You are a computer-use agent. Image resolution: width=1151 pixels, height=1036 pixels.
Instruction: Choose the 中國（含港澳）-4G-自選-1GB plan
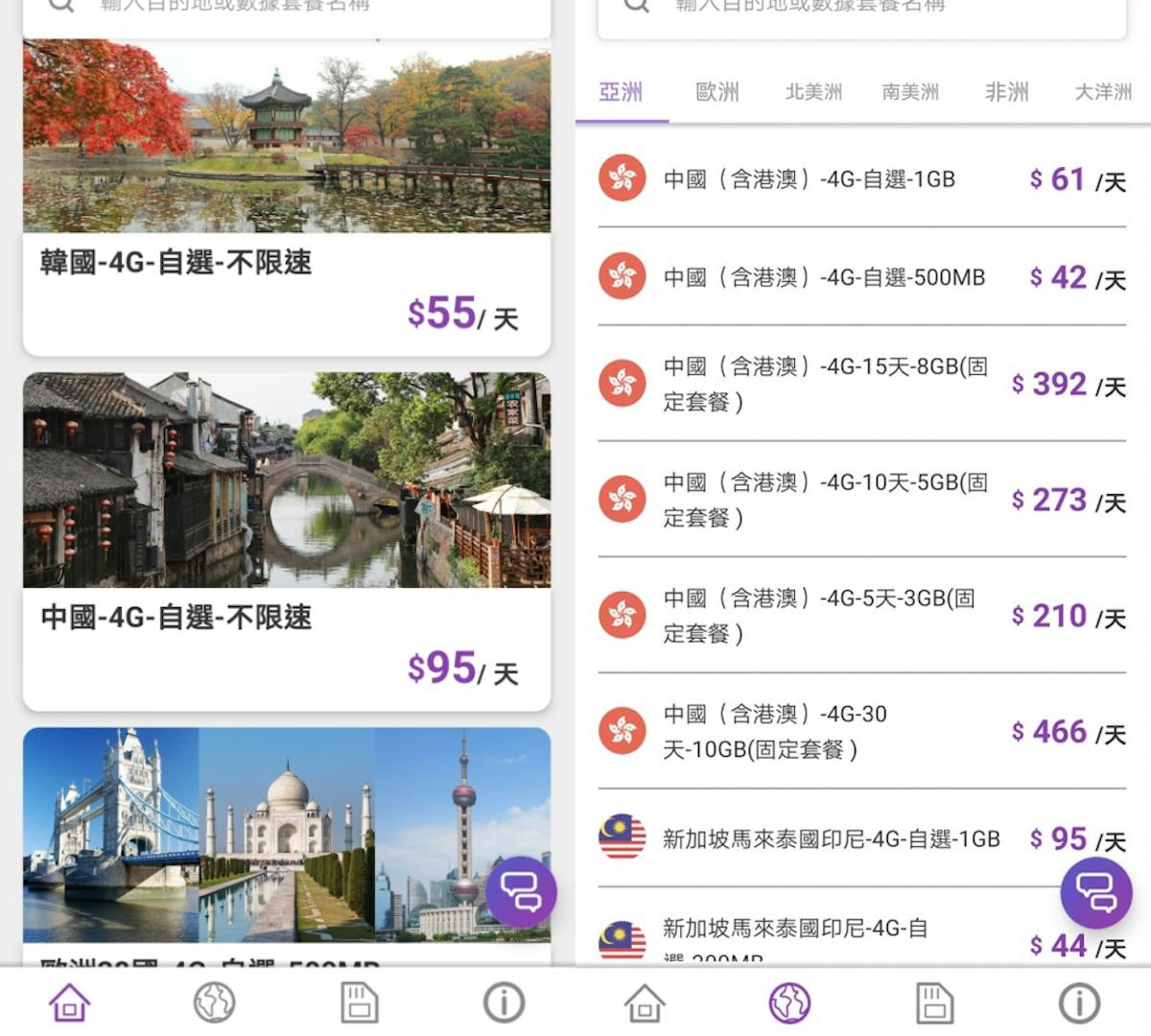861,179
